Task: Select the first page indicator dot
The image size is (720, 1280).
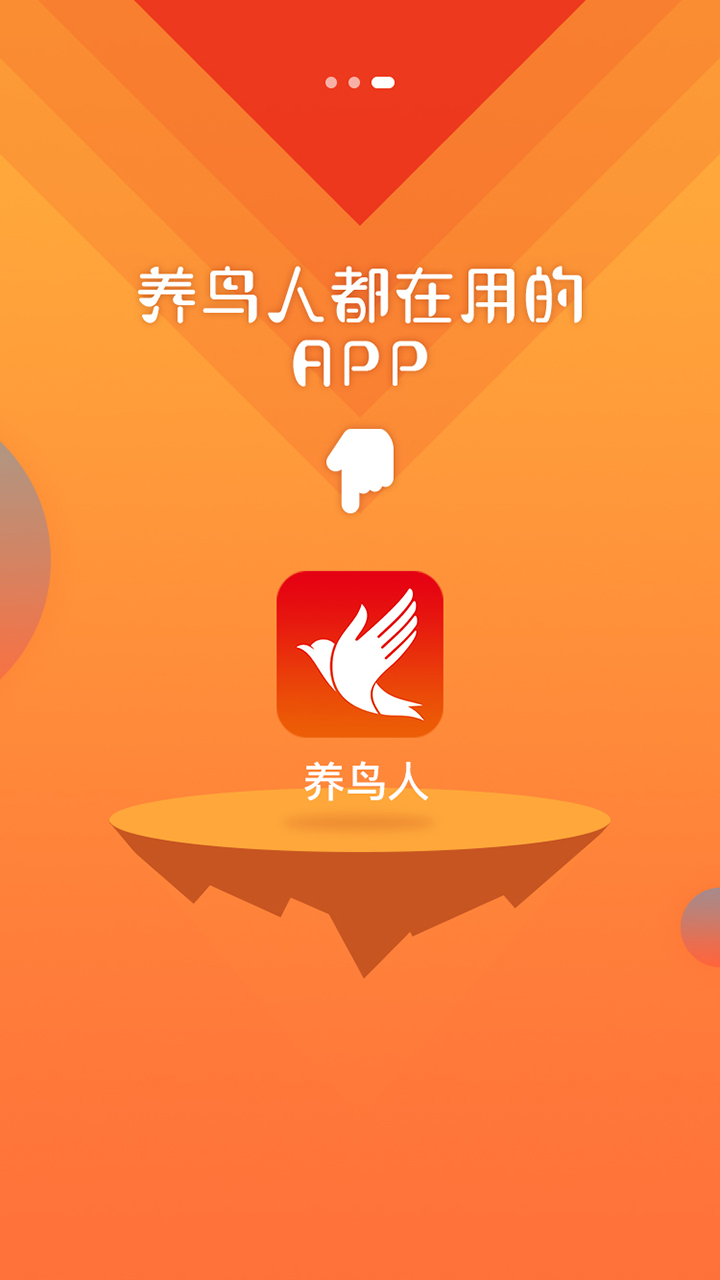Action: point(331,83)
